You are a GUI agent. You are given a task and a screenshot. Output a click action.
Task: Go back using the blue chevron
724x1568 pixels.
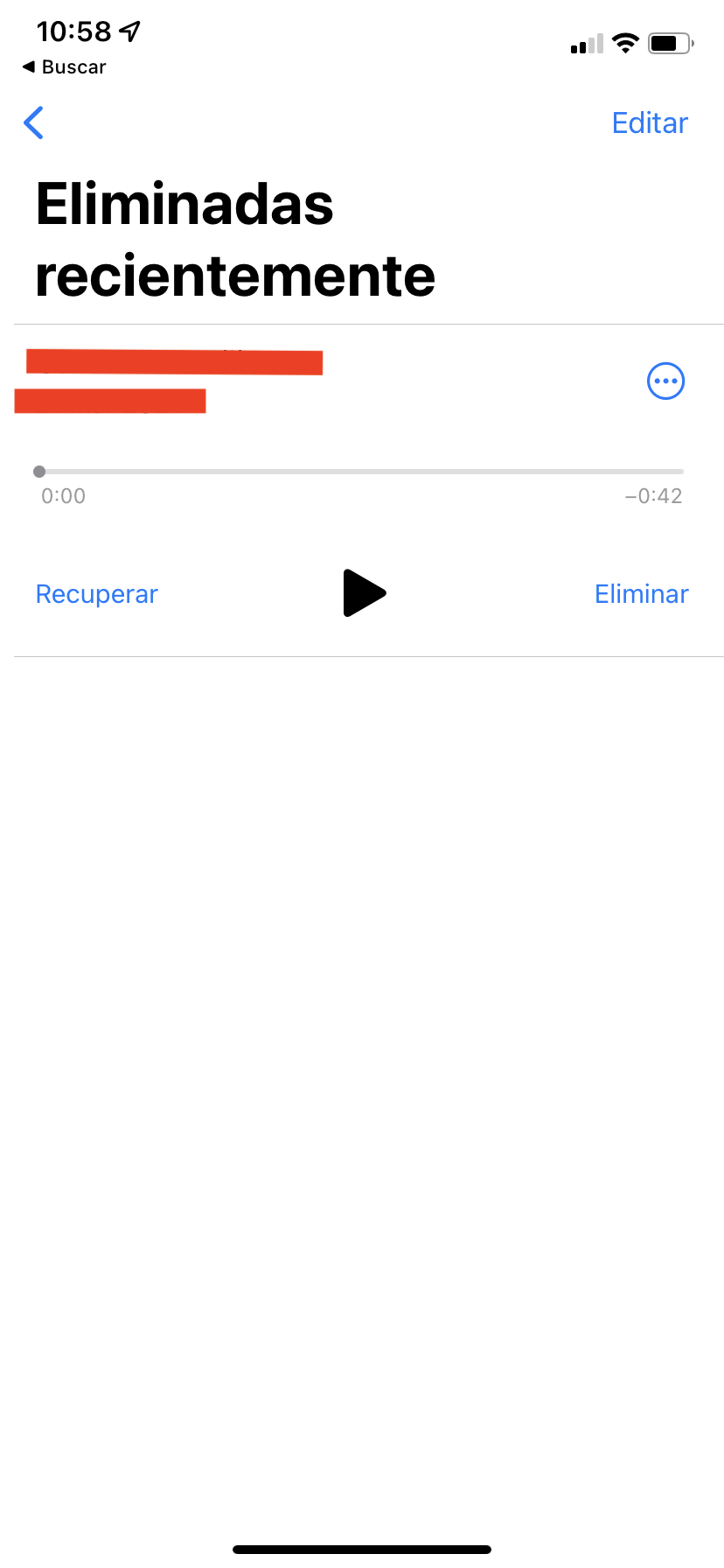point(34,122)
